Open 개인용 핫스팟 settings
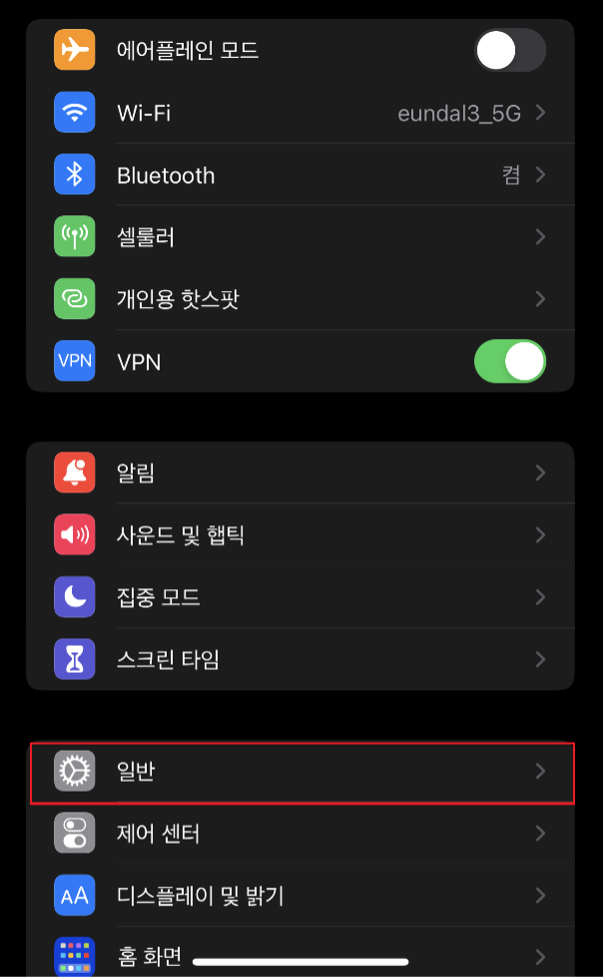The height and width of the screenshot is (980, 605). (x=300, y=299)
